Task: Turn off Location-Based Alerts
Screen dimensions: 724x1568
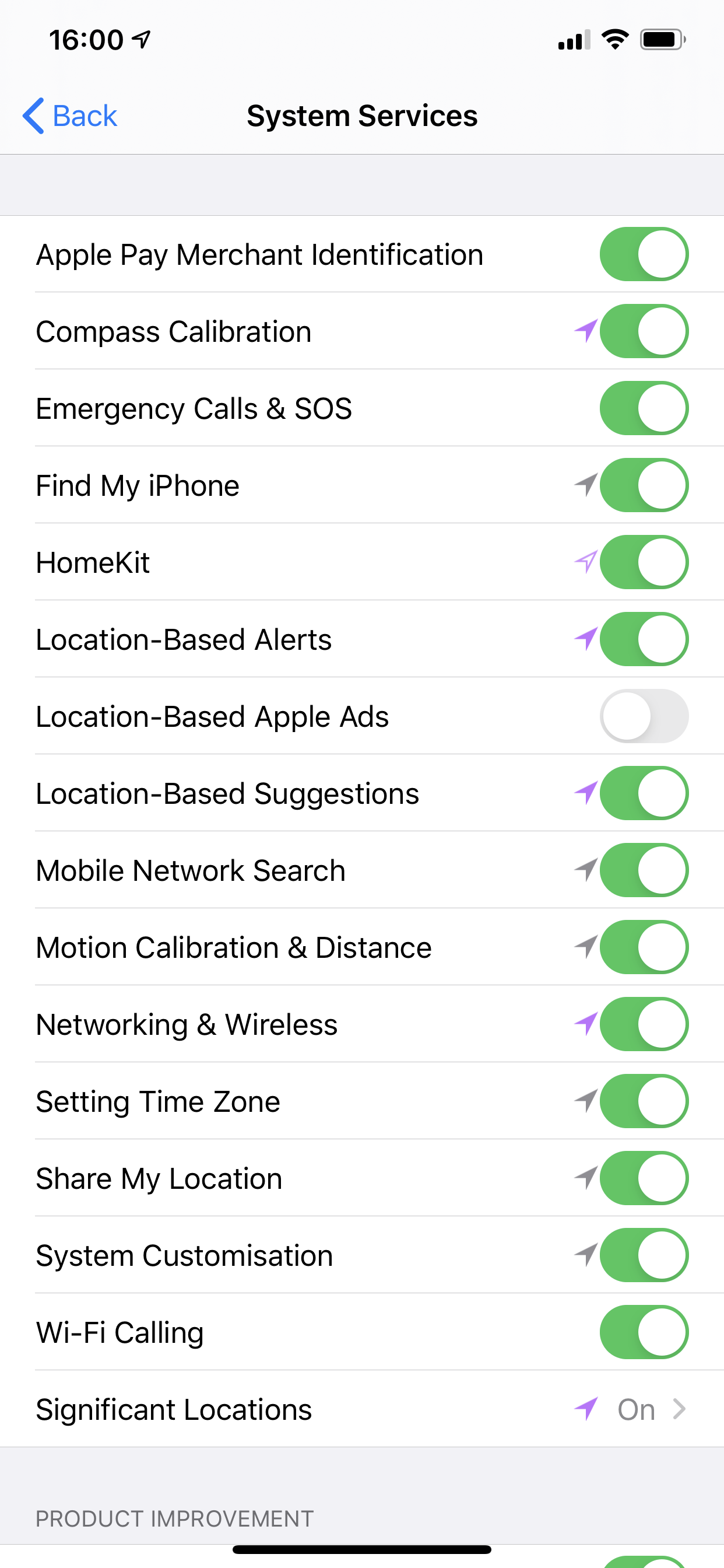Action: tap(644, 639)
